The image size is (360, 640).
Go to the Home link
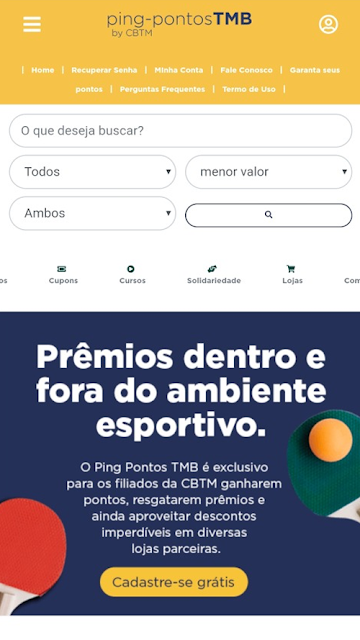(x=43, y=70)
